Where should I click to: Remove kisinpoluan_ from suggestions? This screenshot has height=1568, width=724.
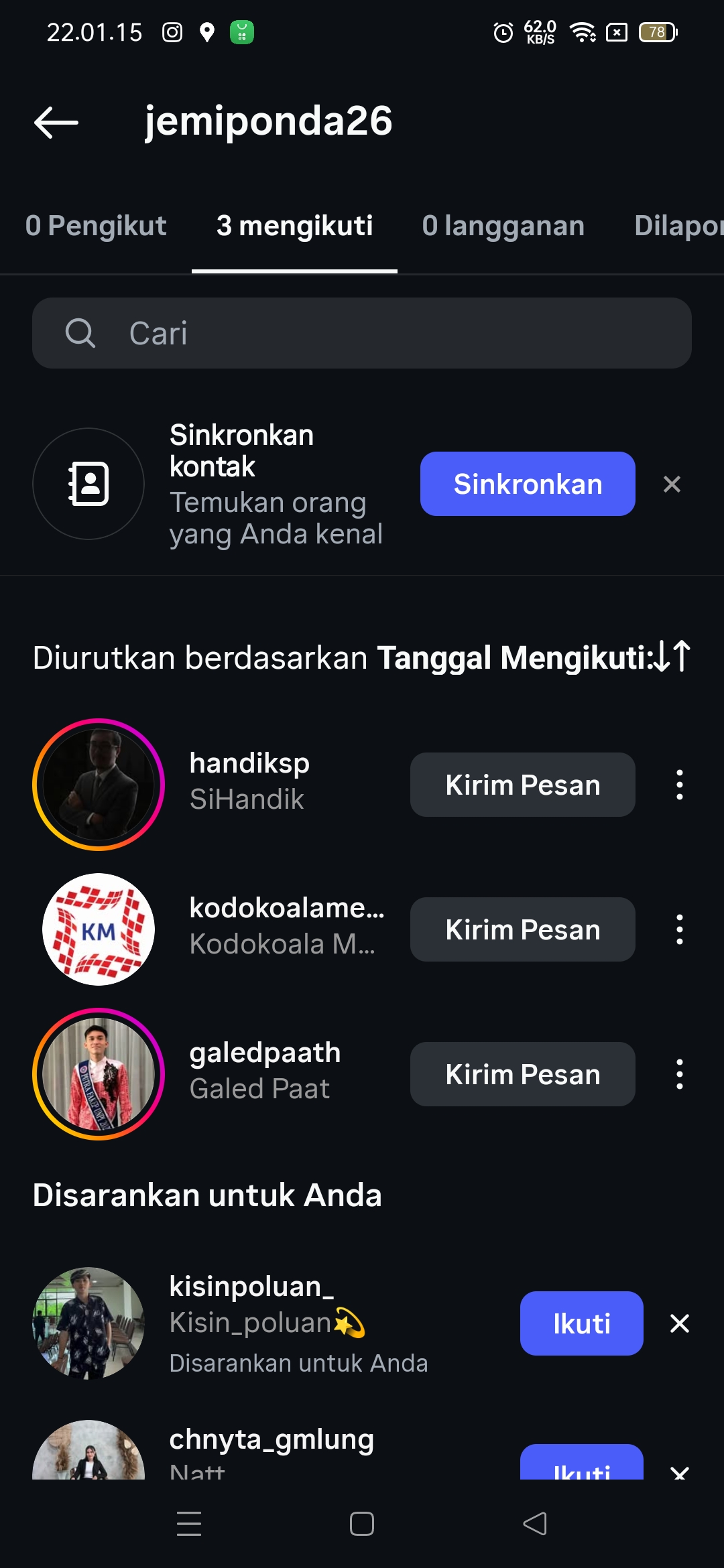point(680,1323)
